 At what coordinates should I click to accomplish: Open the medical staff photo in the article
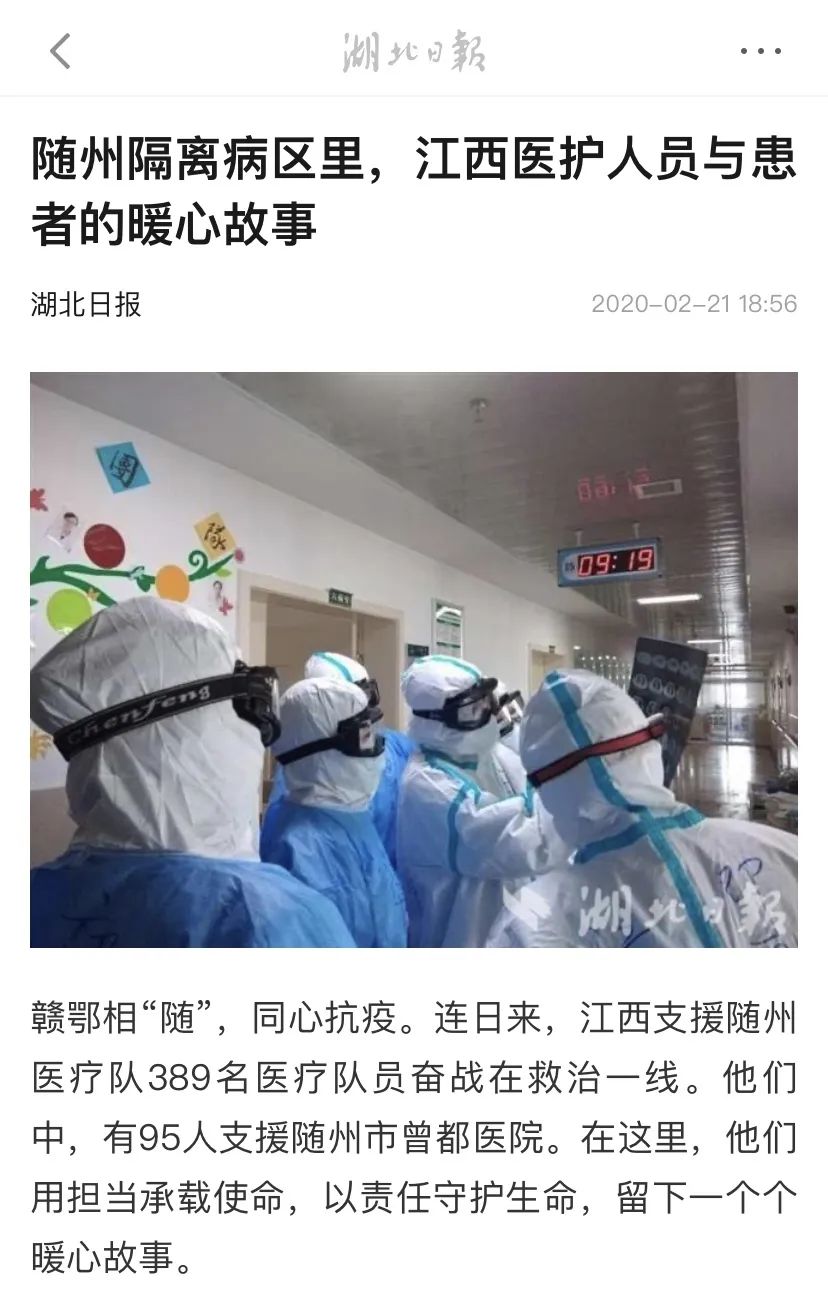pos(414,660)
